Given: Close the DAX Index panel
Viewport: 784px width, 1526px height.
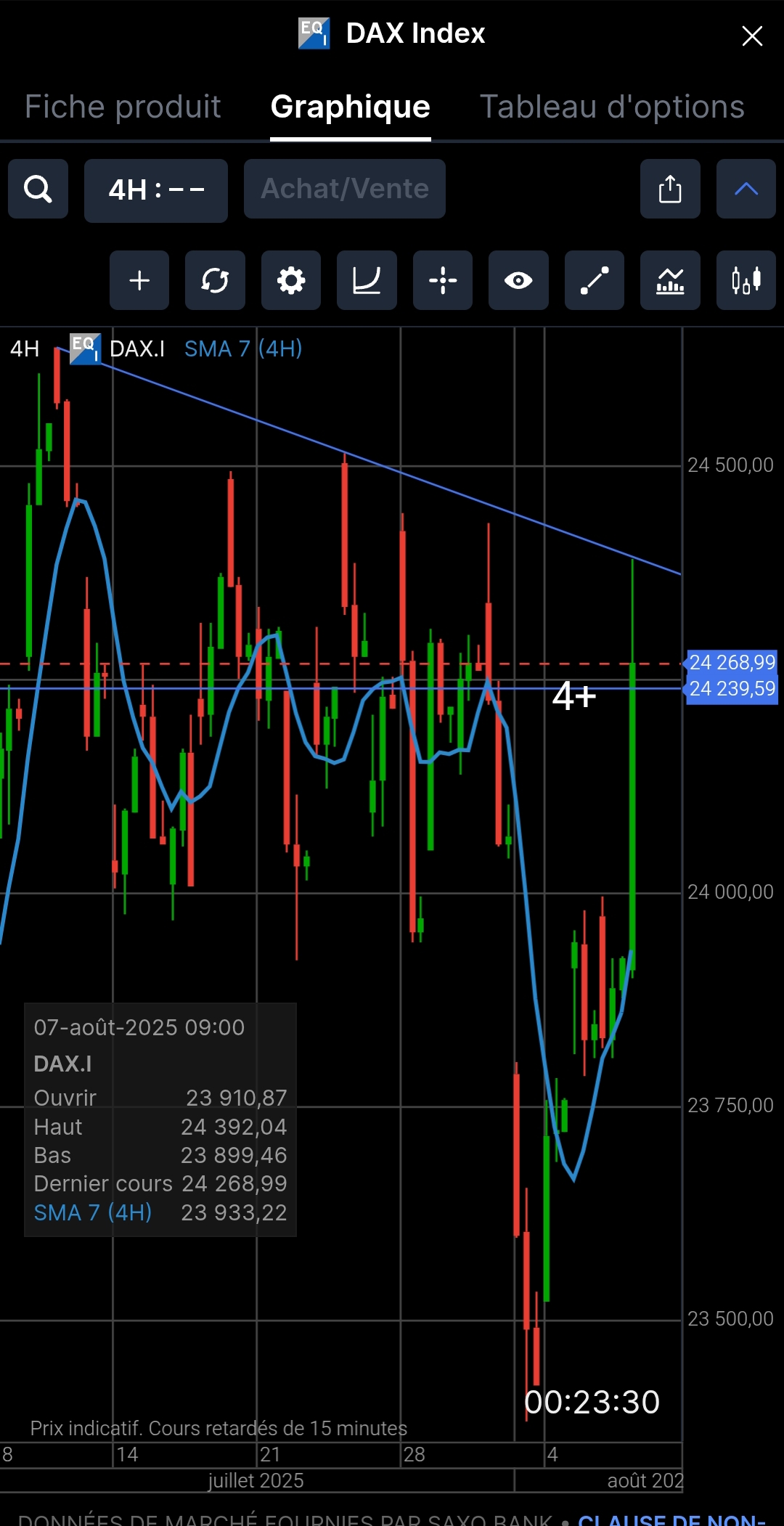Looking at the screenshot, I should point(752,36).
